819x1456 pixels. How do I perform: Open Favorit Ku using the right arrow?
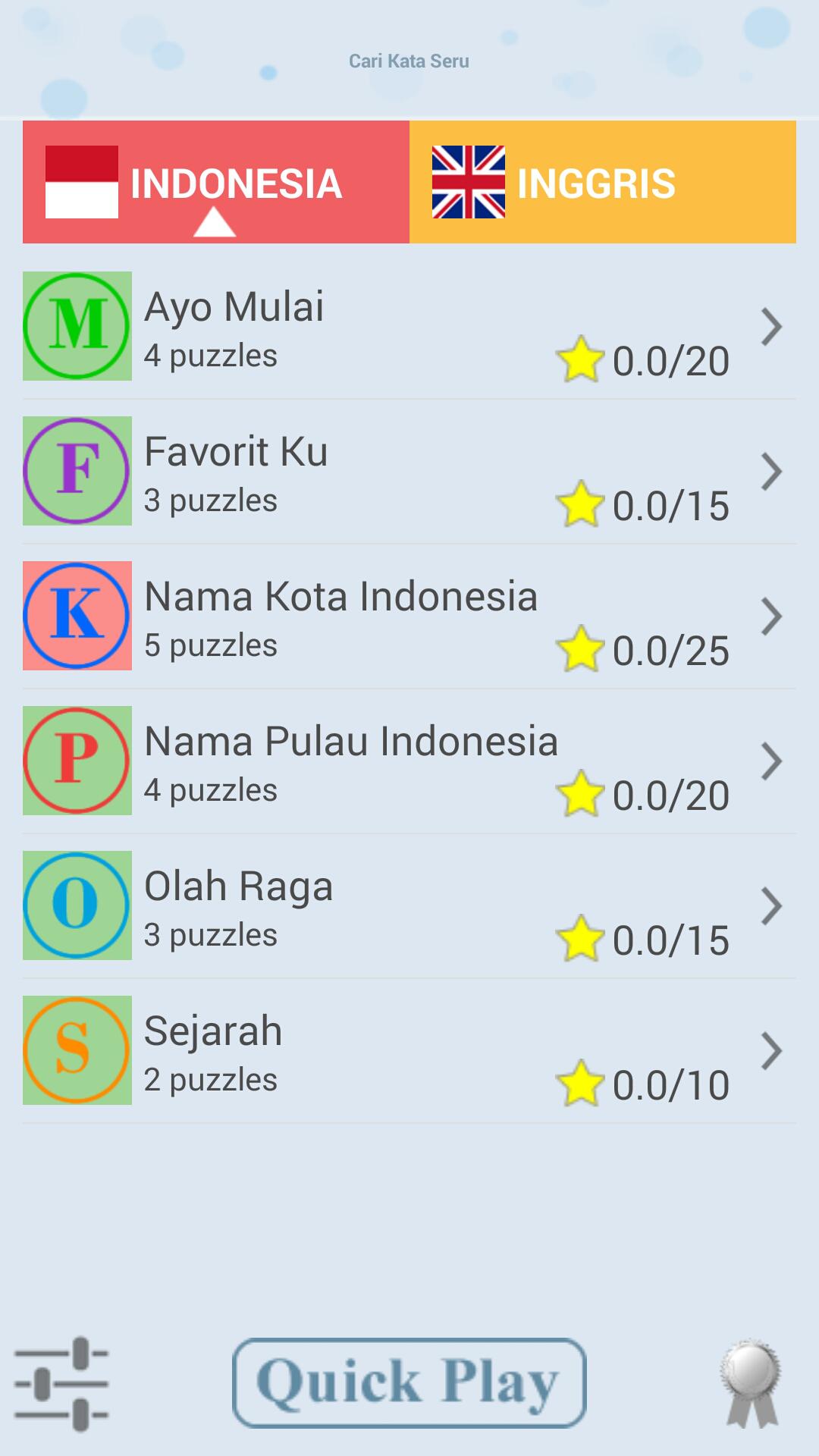click(773, 470)
